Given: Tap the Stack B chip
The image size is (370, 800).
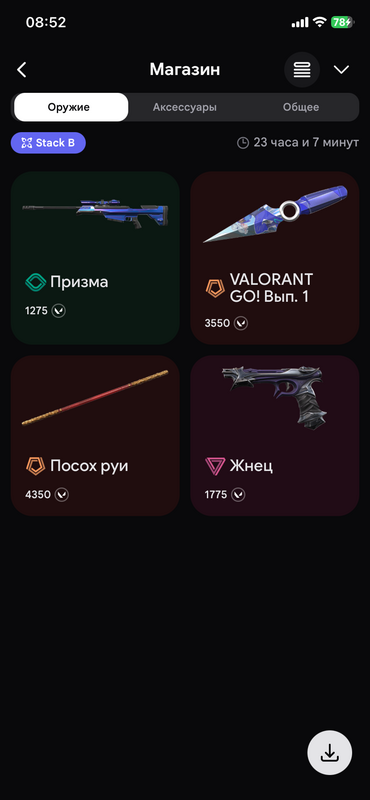Looking at the screenshot, I should 48,143.
